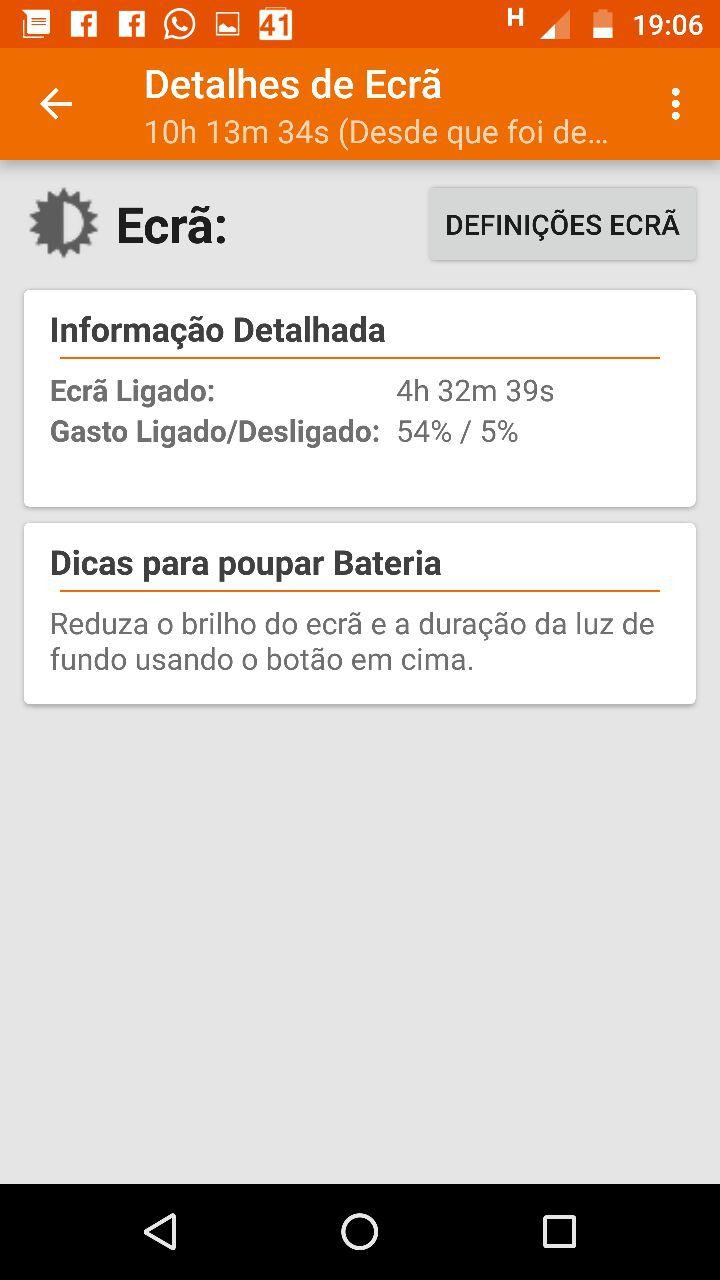Open the three-dot overflow menu
This screenshot has width=720, height=1280.
676,104
